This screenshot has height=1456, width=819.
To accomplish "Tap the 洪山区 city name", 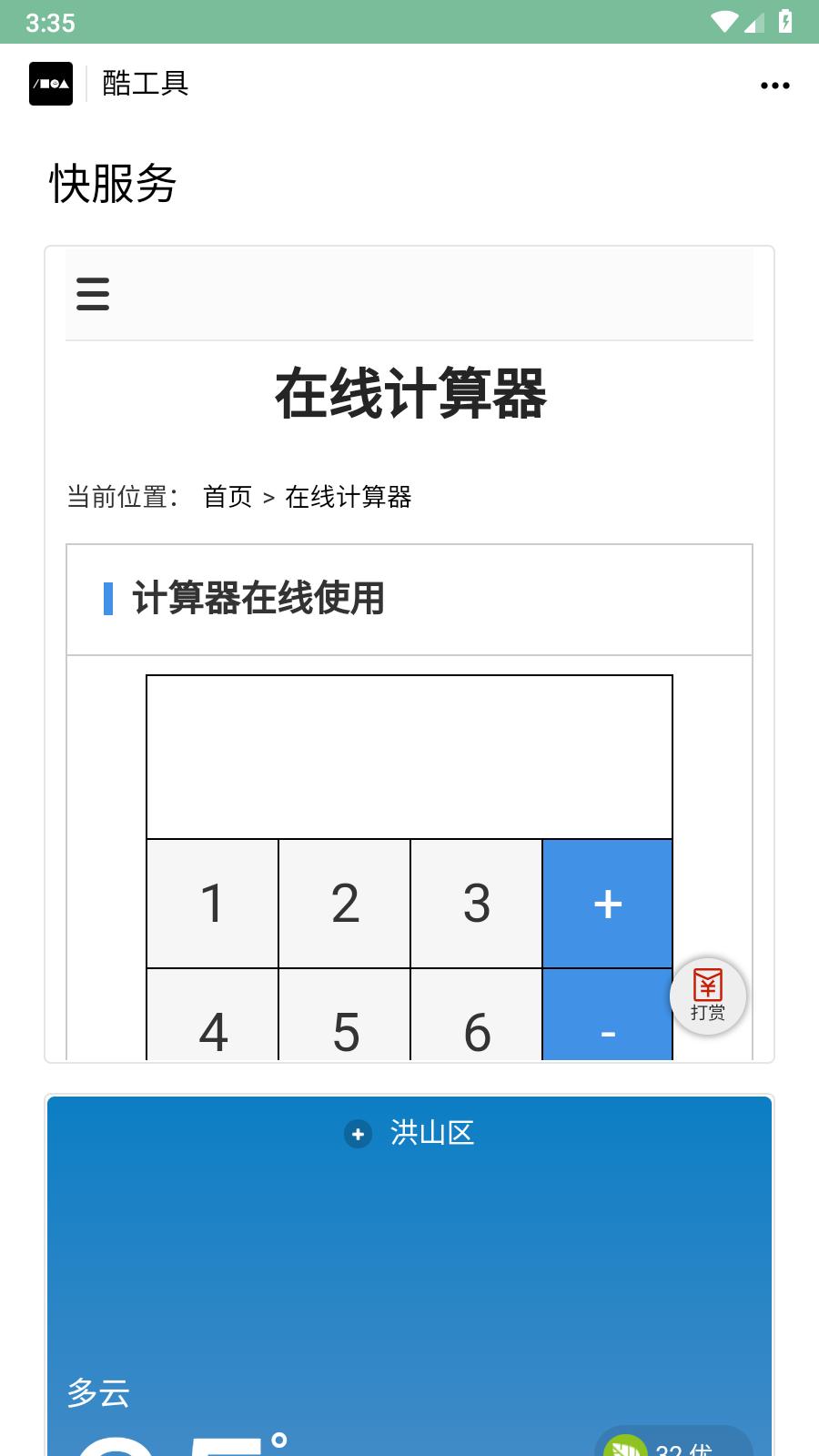I will pyautogui.click(x=431, y=1132).
